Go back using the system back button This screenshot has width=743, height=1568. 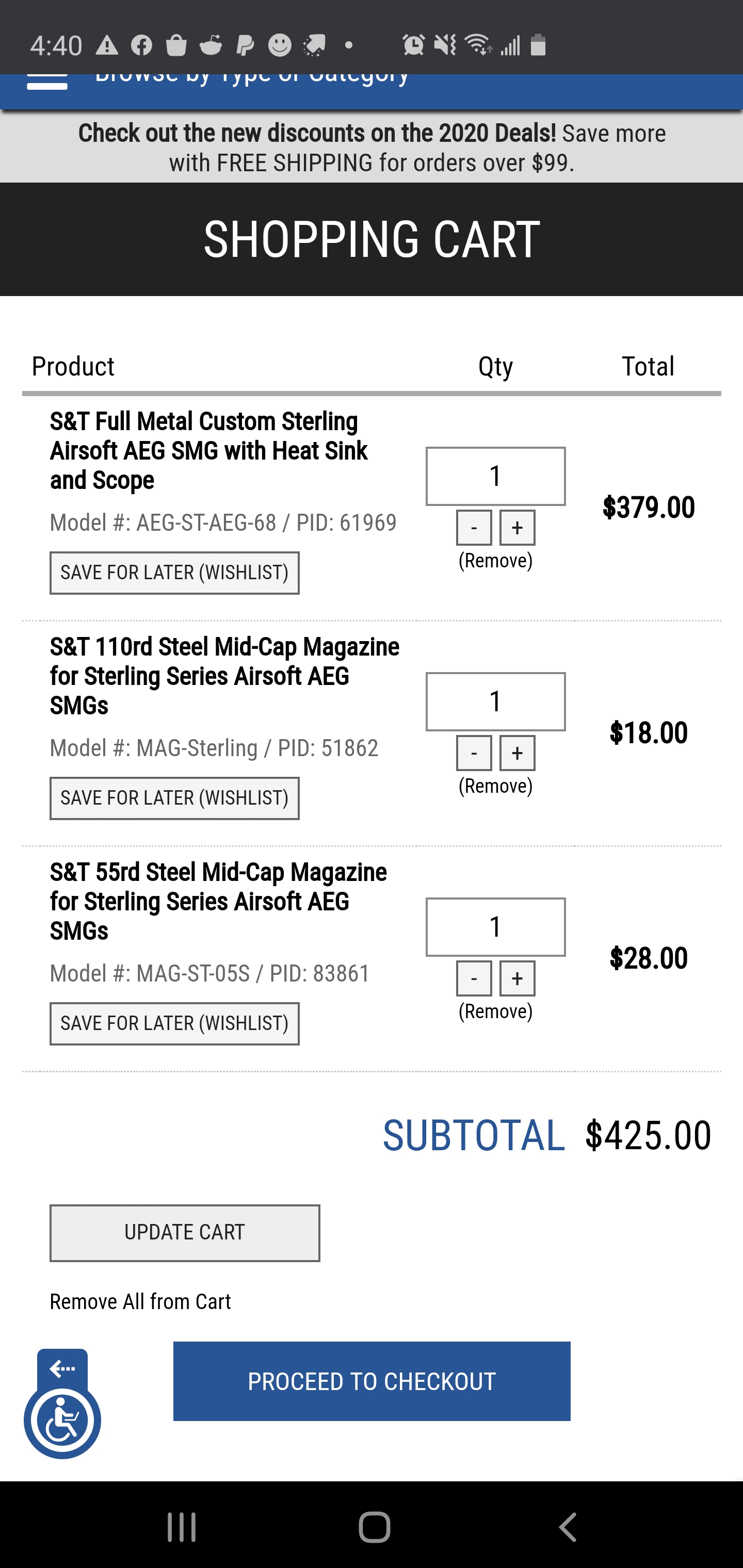[x=568, y=1527]
